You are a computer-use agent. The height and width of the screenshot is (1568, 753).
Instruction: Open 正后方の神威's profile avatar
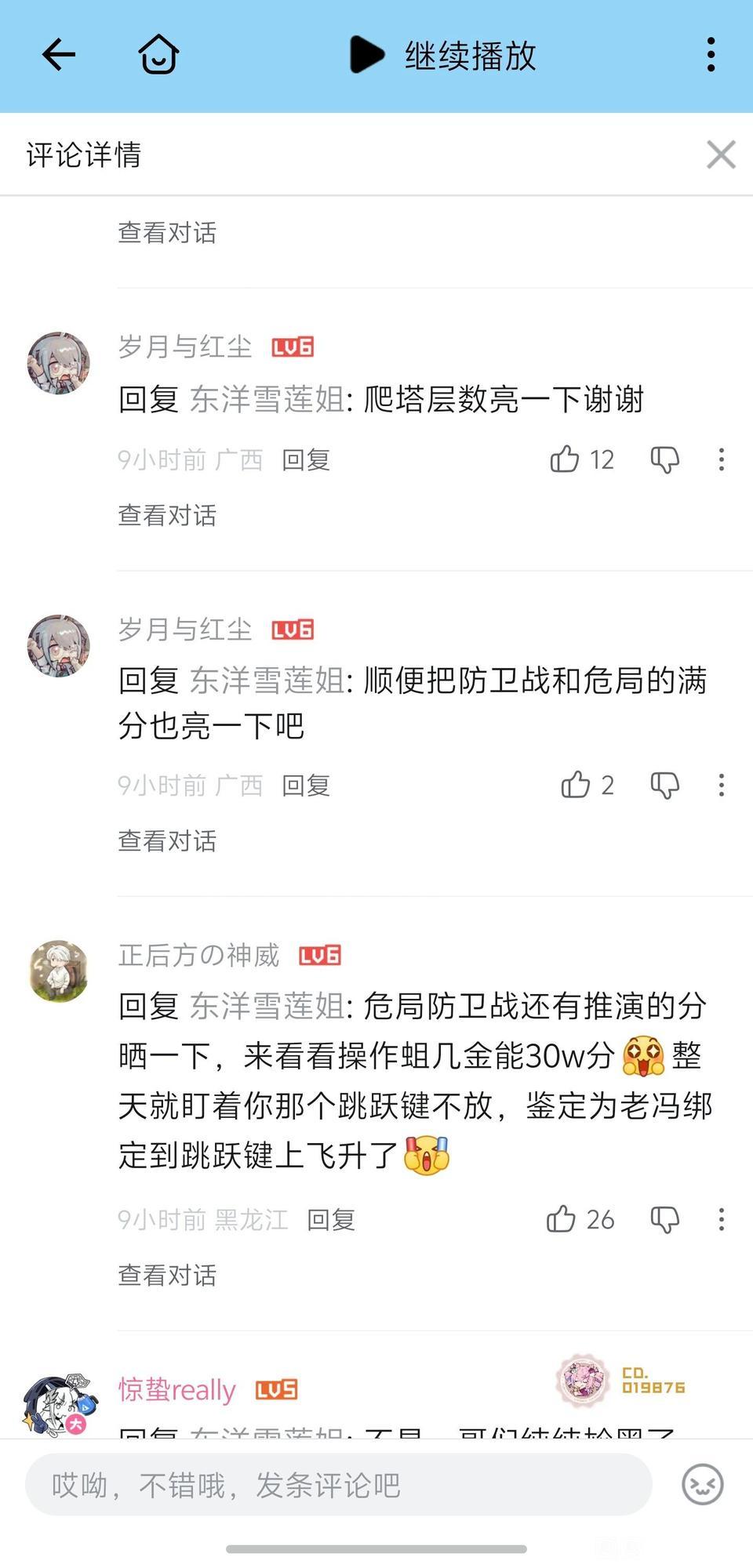point(59,971)
